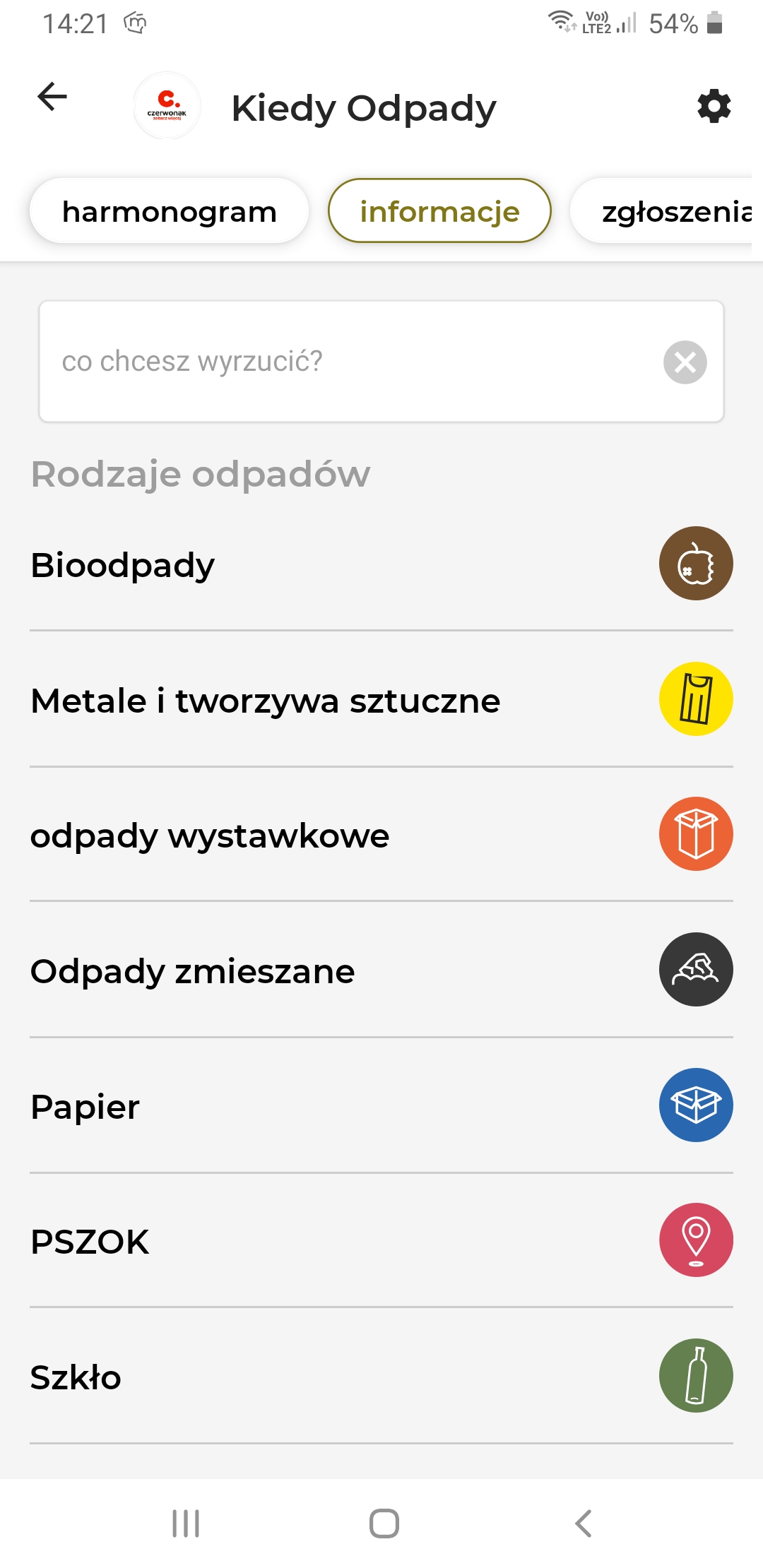Go back using the top-left arrow
This screenshot has height=1568, width=763.
pyautogui.click(x=52, y=97)
